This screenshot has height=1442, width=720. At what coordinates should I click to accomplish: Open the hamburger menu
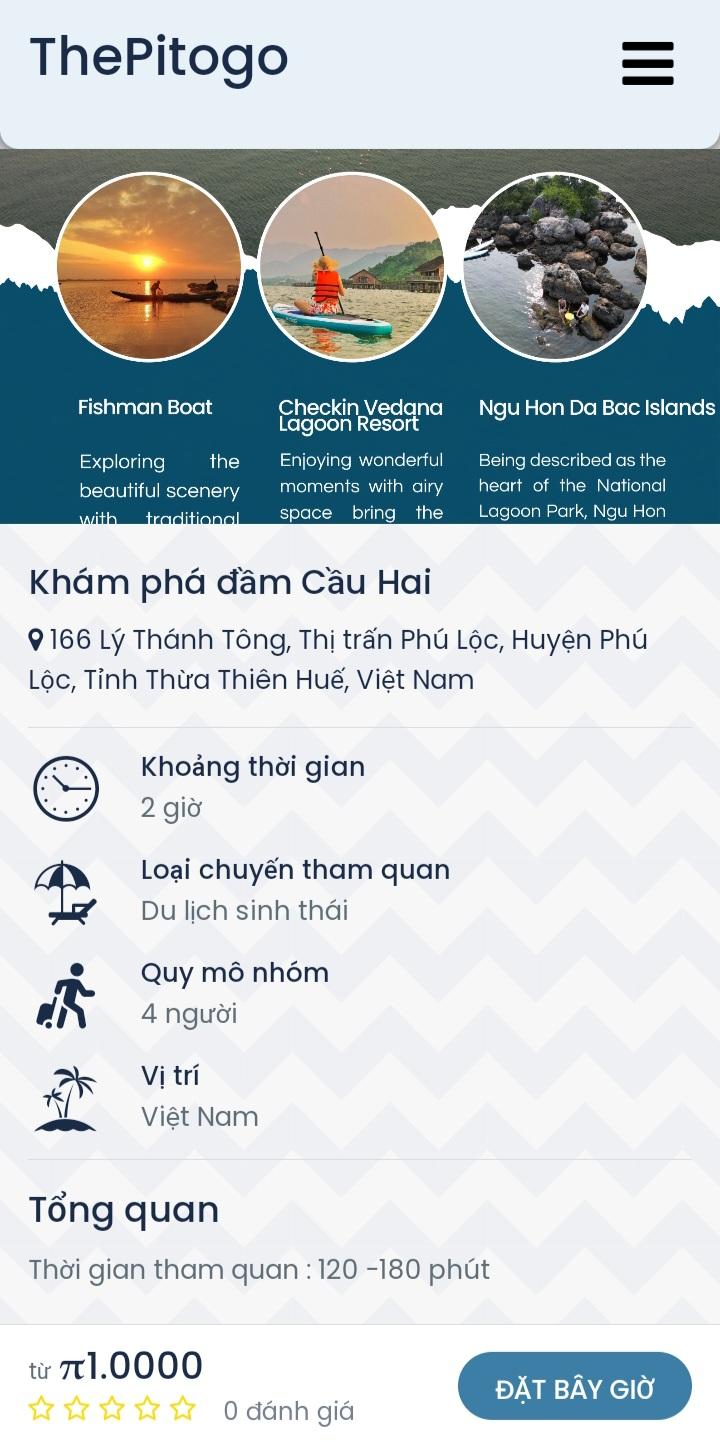click(x=647, y=63)
